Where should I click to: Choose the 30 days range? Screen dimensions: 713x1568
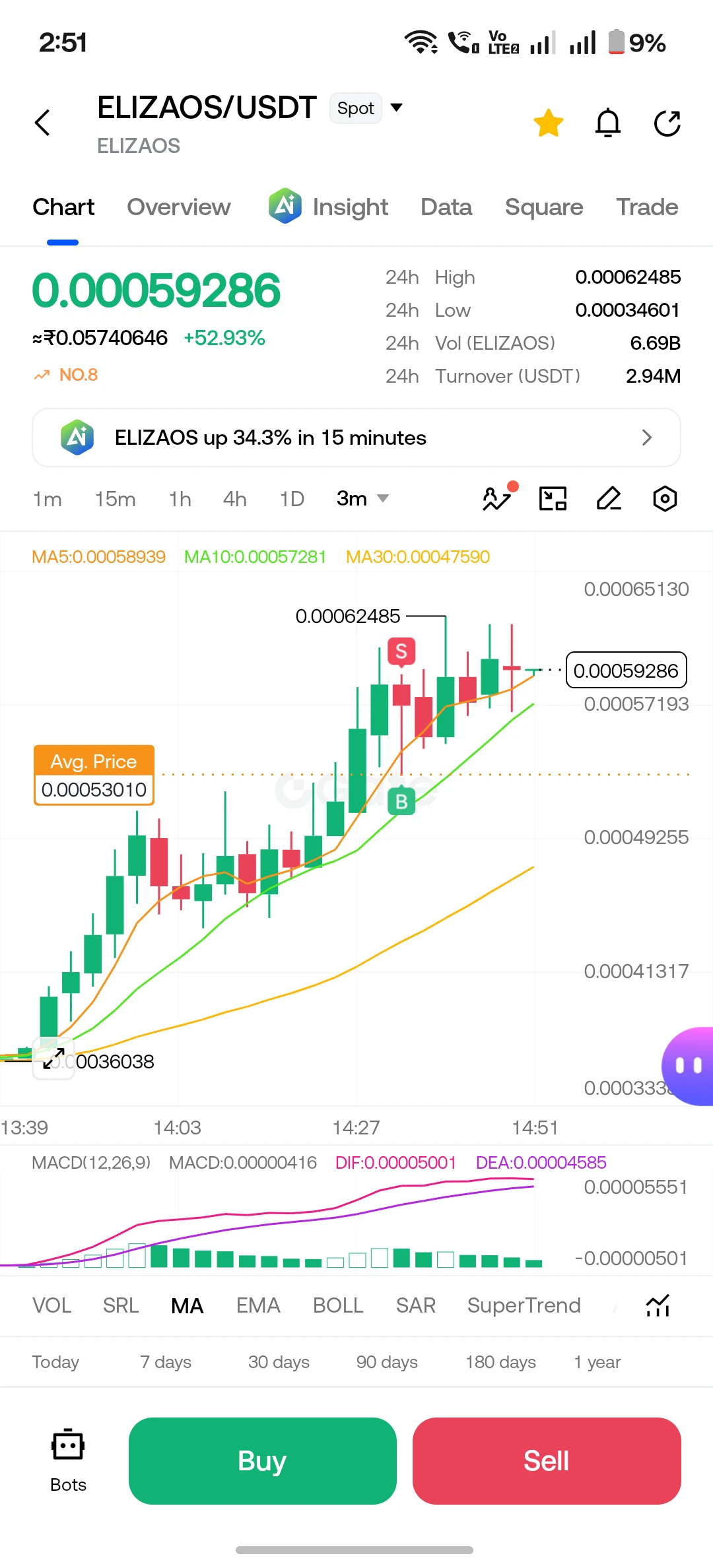[279, 1362]
